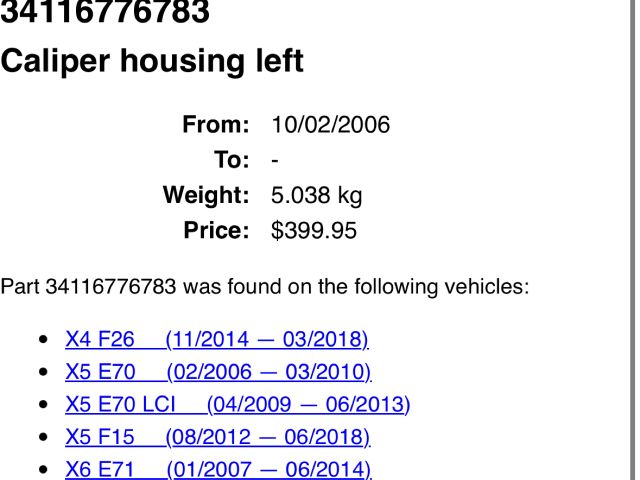The height and width of the screenshot is (480, 640).
Task: View the X6 E71 vehicle link
Action: pyautogui.click(x=217, y=469)
